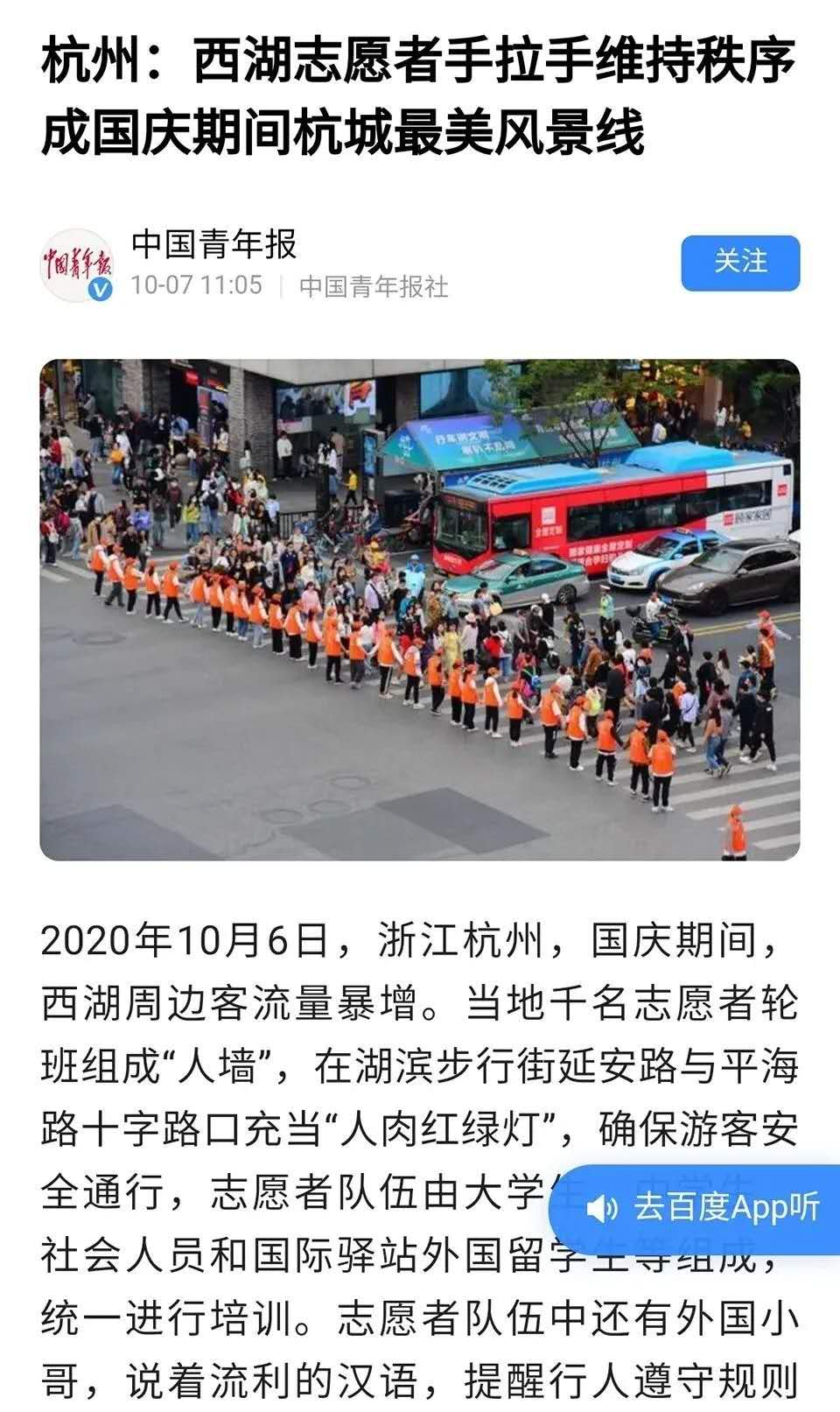The image size is (840, 1412).
Task: Select the divider beside 中国青年报社
Action: pos(282,286)
